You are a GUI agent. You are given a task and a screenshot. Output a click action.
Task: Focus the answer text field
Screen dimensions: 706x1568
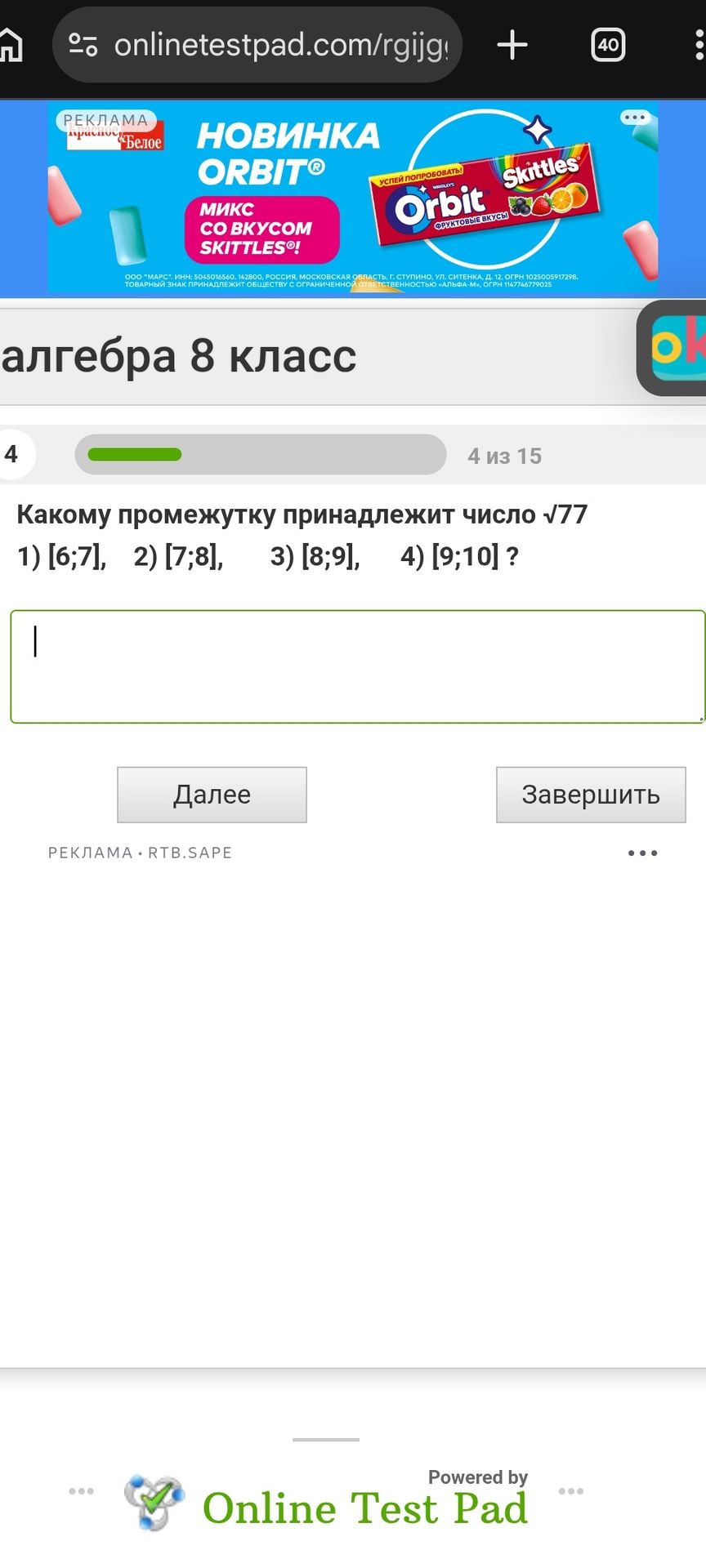(x=358, y=666)
